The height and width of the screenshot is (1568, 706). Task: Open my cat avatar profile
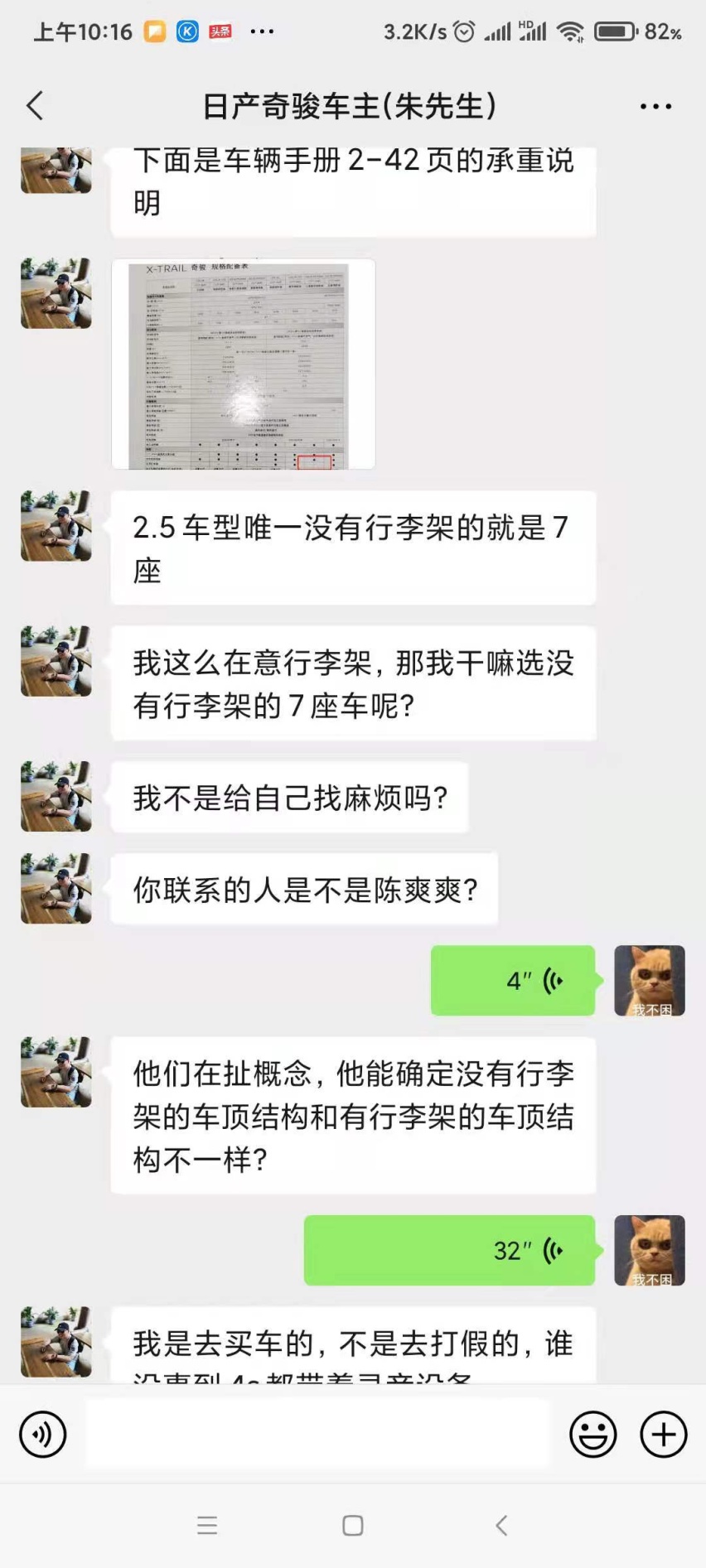pyautogui.click(x=649, y=981)
